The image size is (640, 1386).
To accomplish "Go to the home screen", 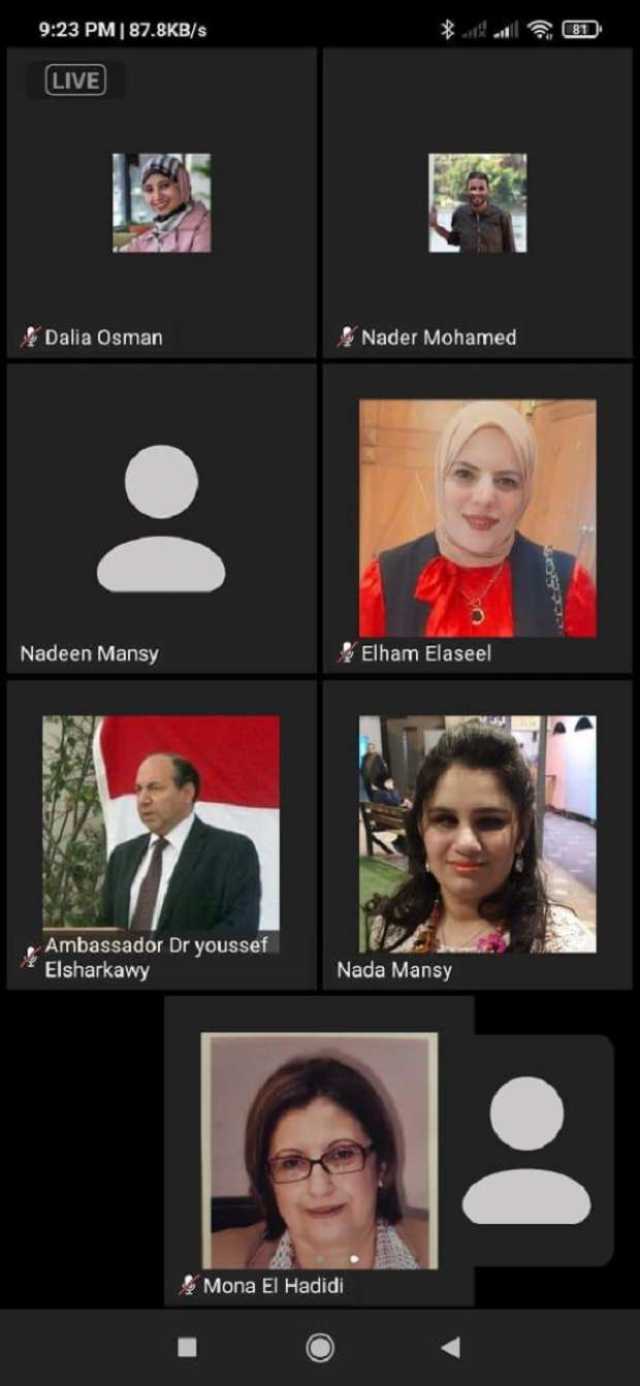I will click(x=320, y=1347).
